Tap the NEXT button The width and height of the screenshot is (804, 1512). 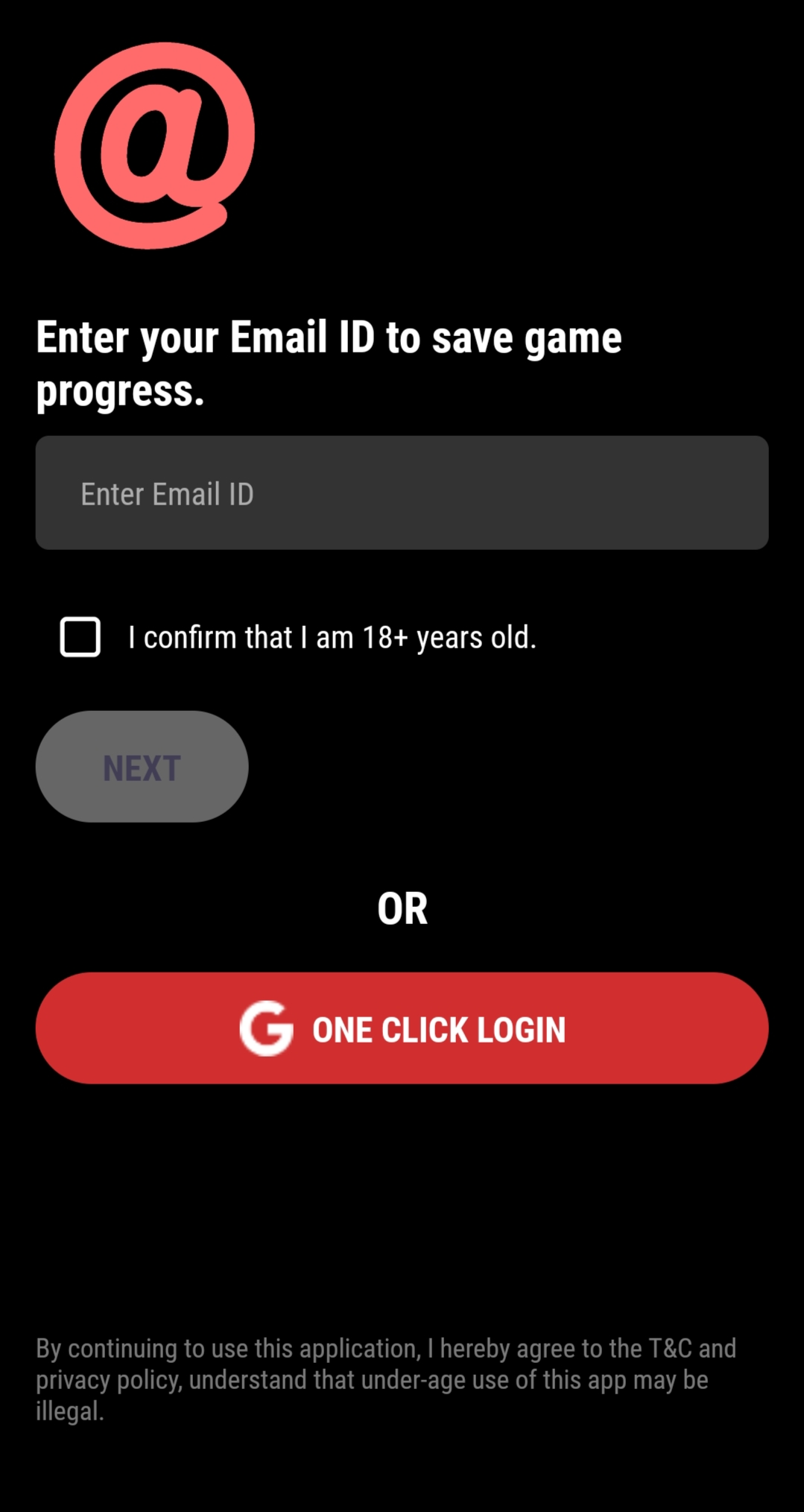tap(142, 766)
